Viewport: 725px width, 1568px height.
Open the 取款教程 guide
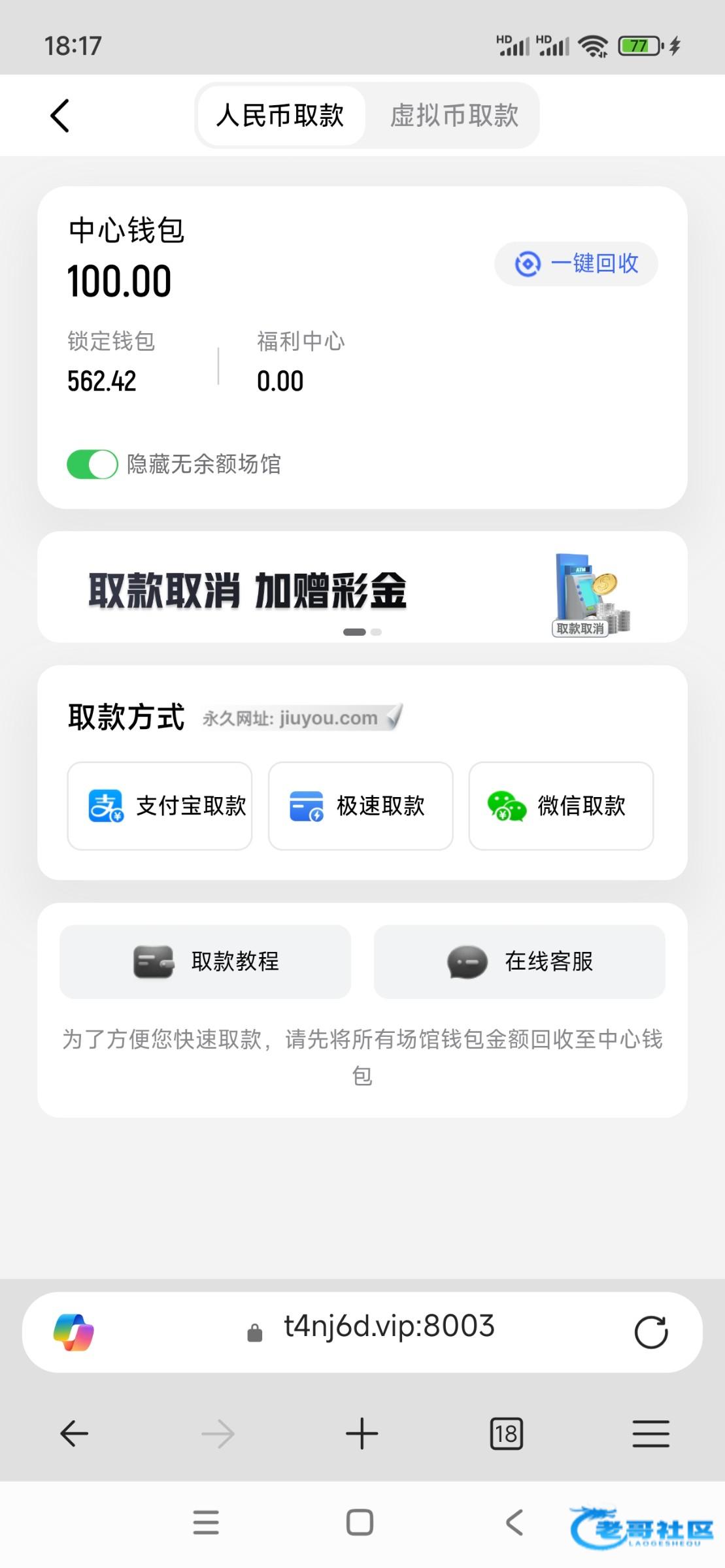click(x=205, y=962)
